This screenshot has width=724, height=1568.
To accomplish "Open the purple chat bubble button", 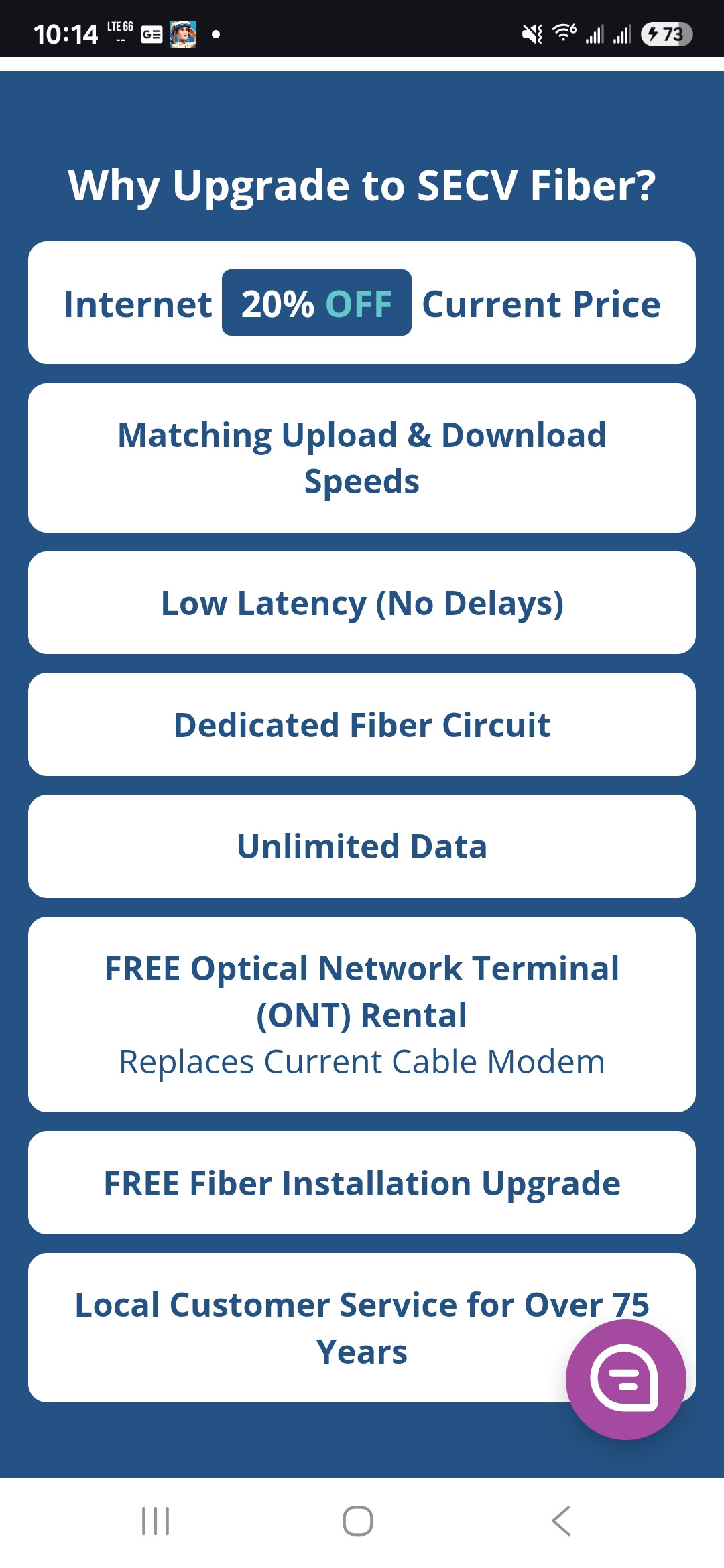I will (625, 1379).
